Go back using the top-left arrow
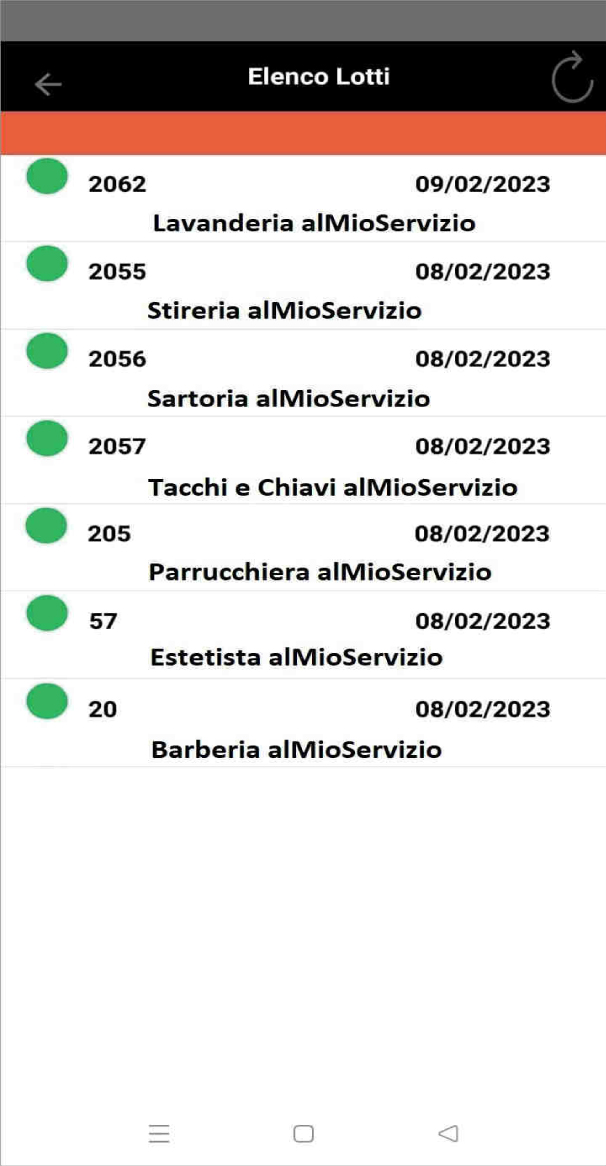This screenshot has height=1166, width=606. pos(48,84)
